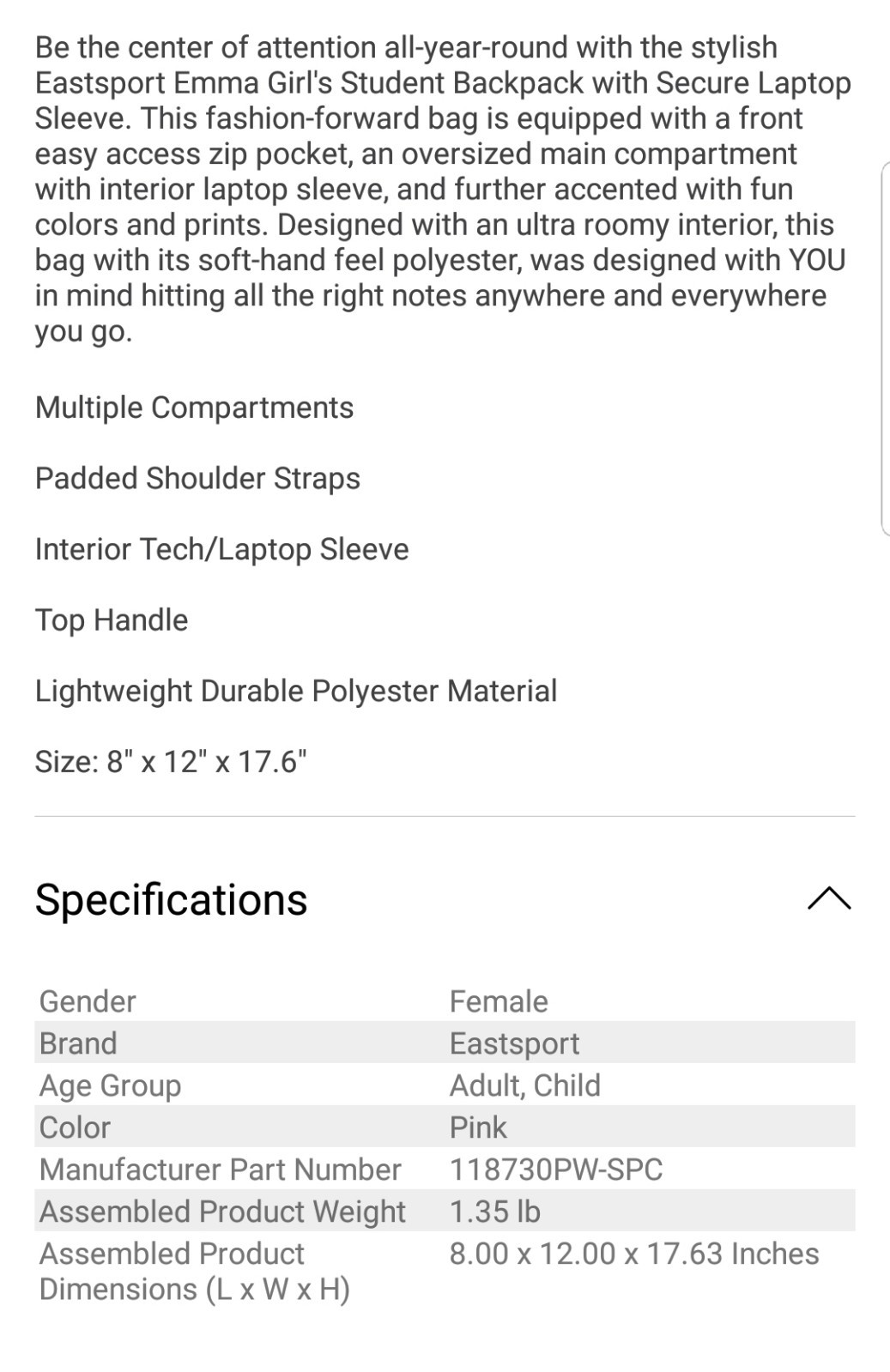The image size is (890, 1372).
Task: Select the Female gender value
Action: 499,1000
